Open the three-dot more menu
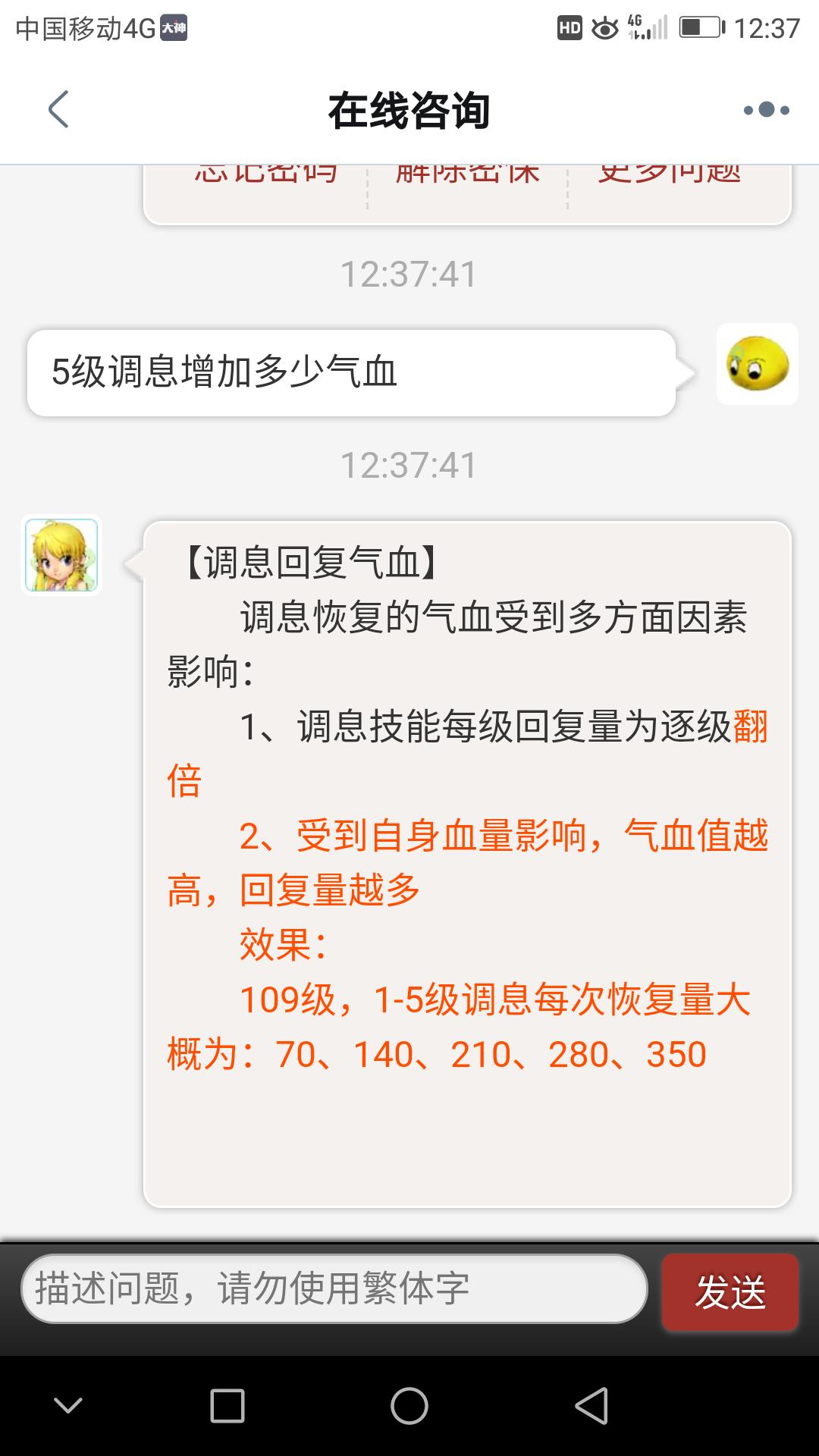 tap(767, 110)
